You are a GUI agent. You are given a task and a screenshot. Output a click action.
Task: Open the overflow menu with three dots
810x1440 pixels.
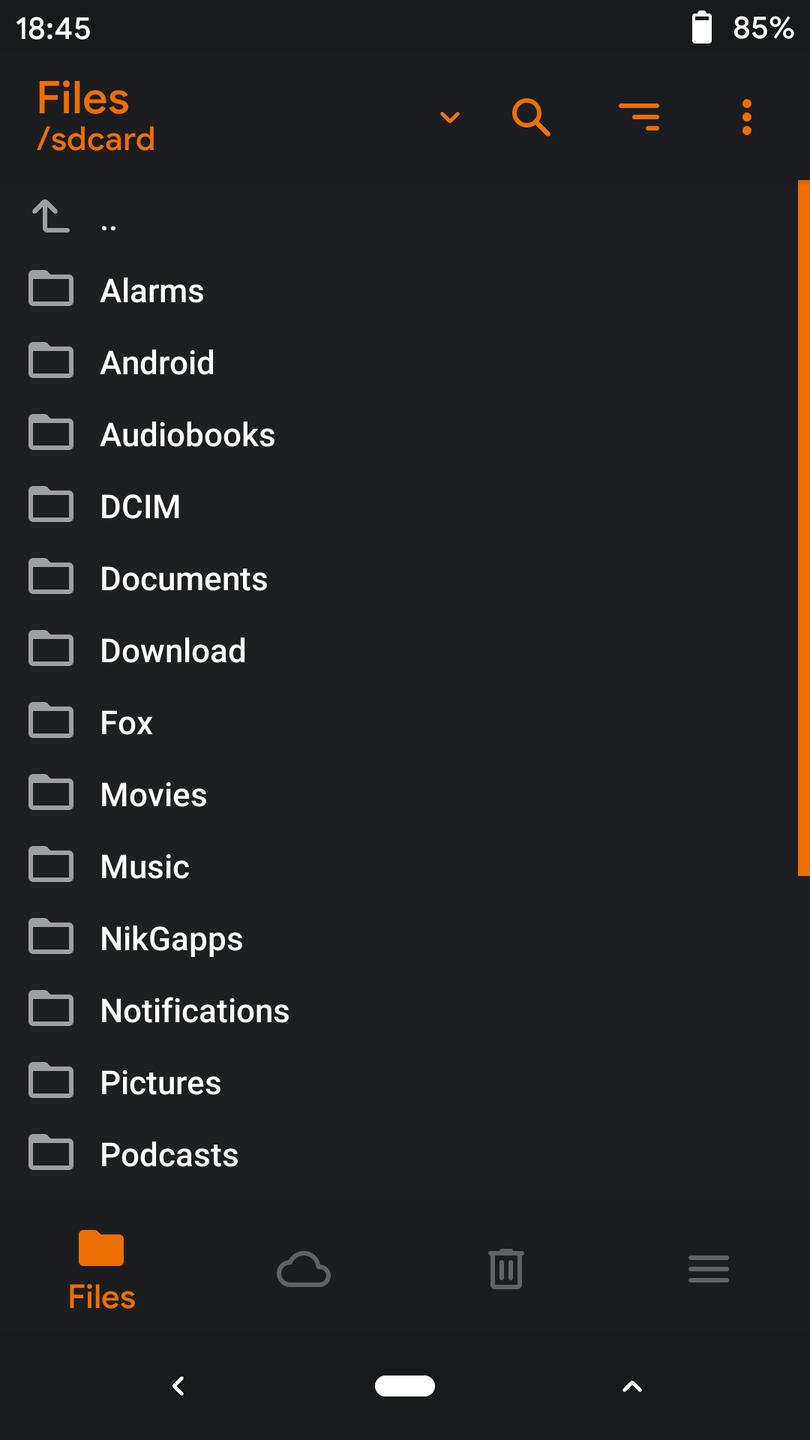tap(746, 117)
